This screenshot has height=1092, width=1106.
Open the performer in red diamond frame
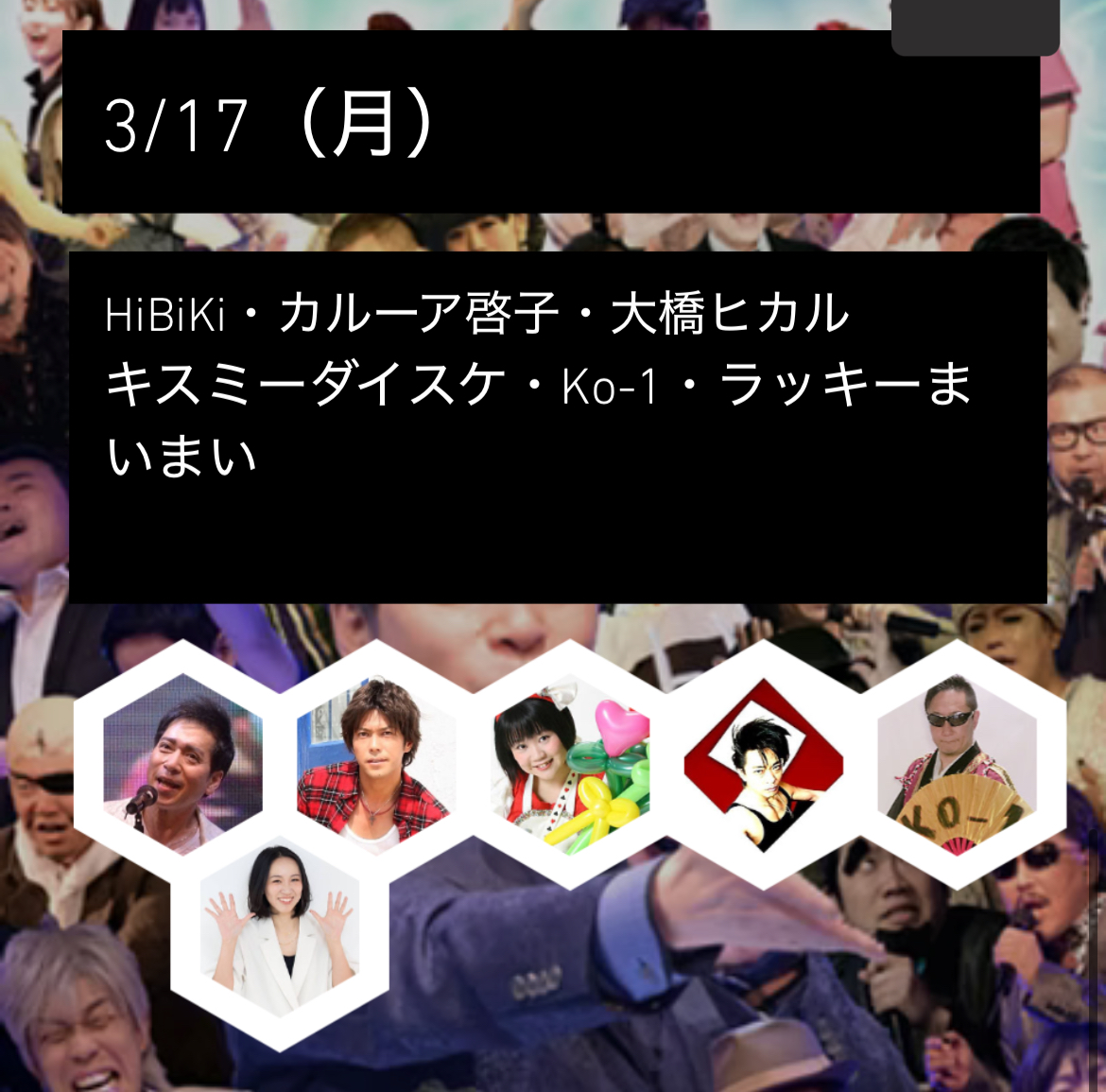point(764,766)
